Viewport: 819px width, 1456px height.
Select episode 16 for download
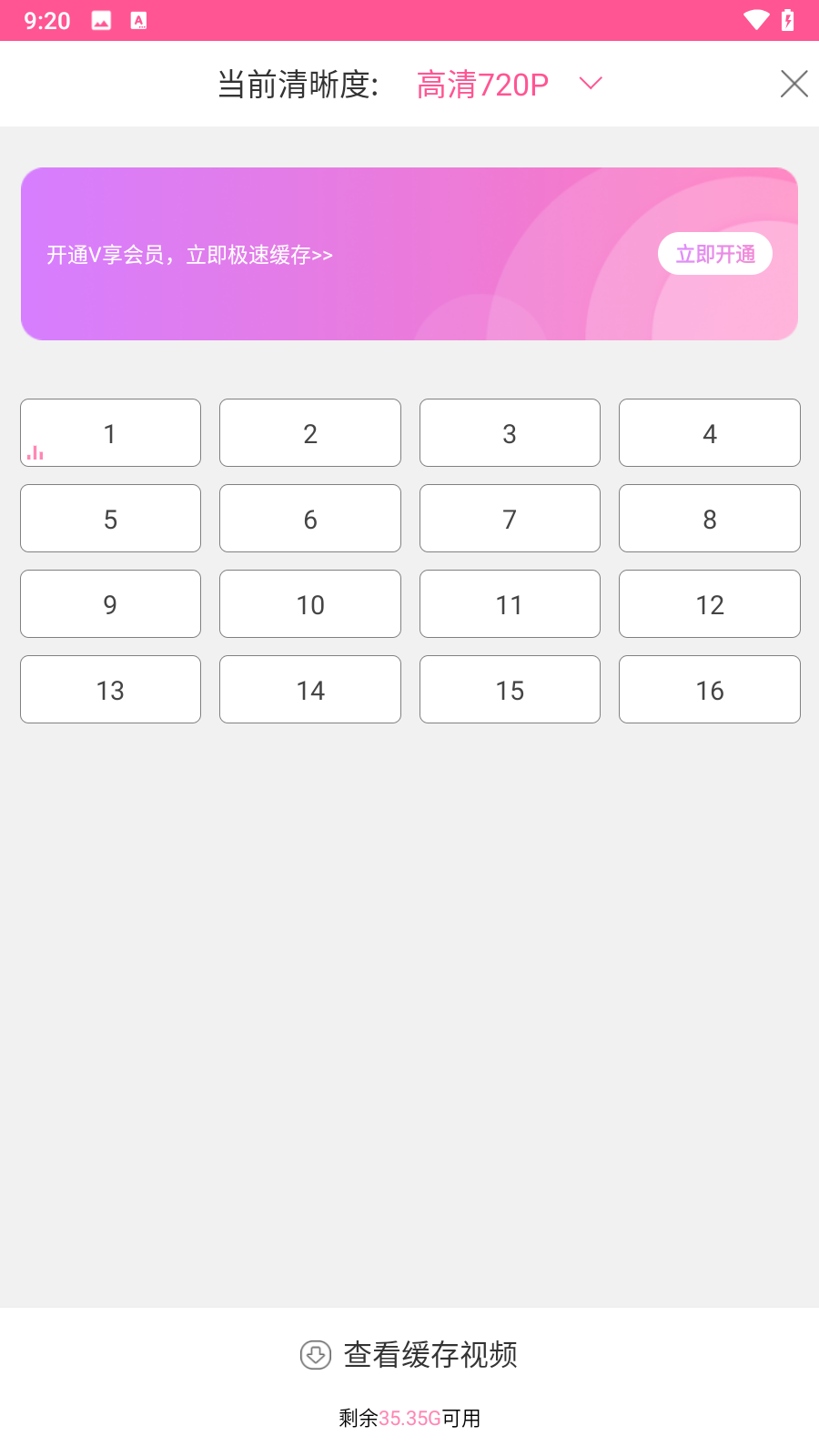[x=710, y=690]
